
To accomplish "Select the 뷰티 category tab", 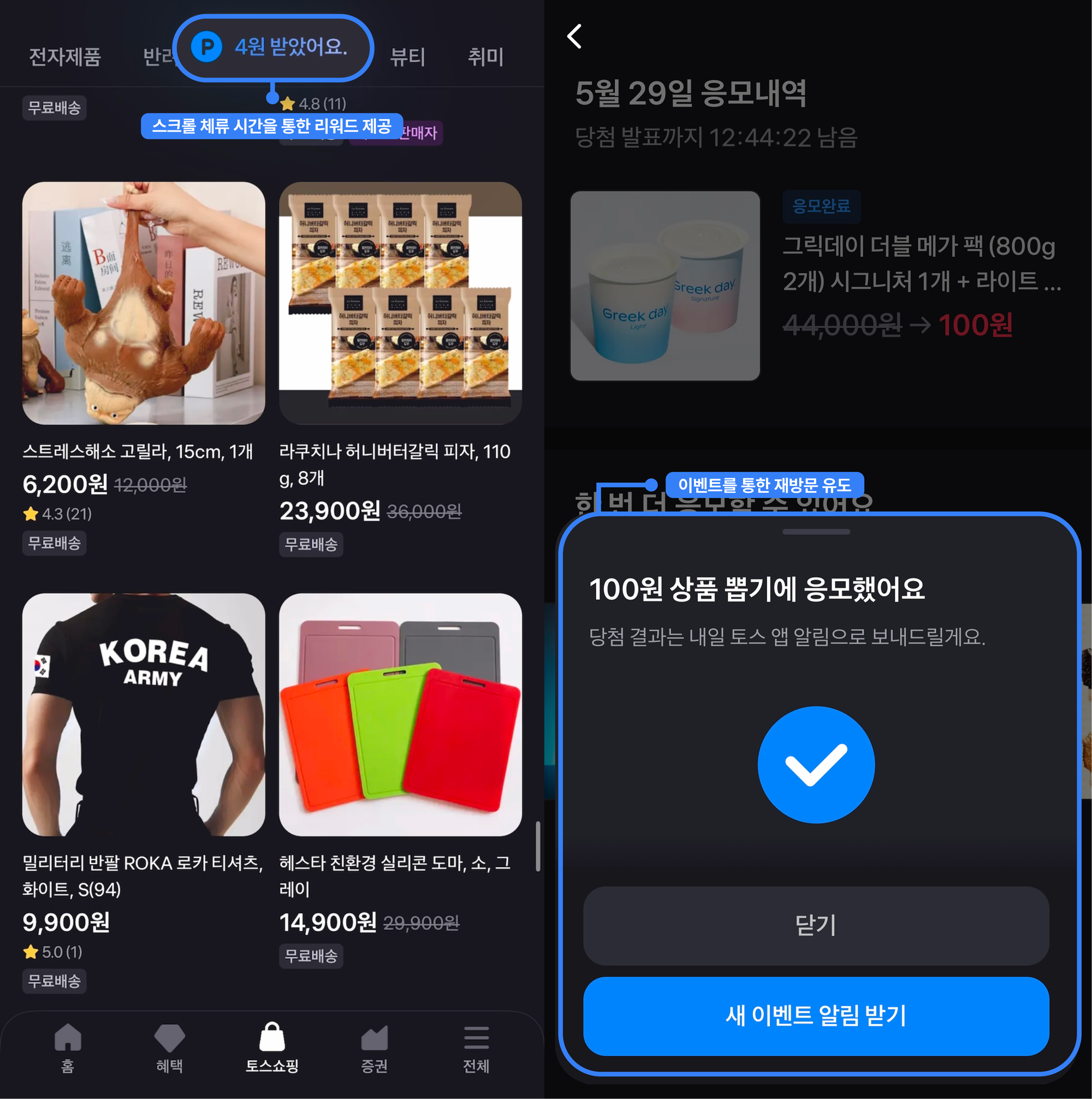I will point(407,57).
